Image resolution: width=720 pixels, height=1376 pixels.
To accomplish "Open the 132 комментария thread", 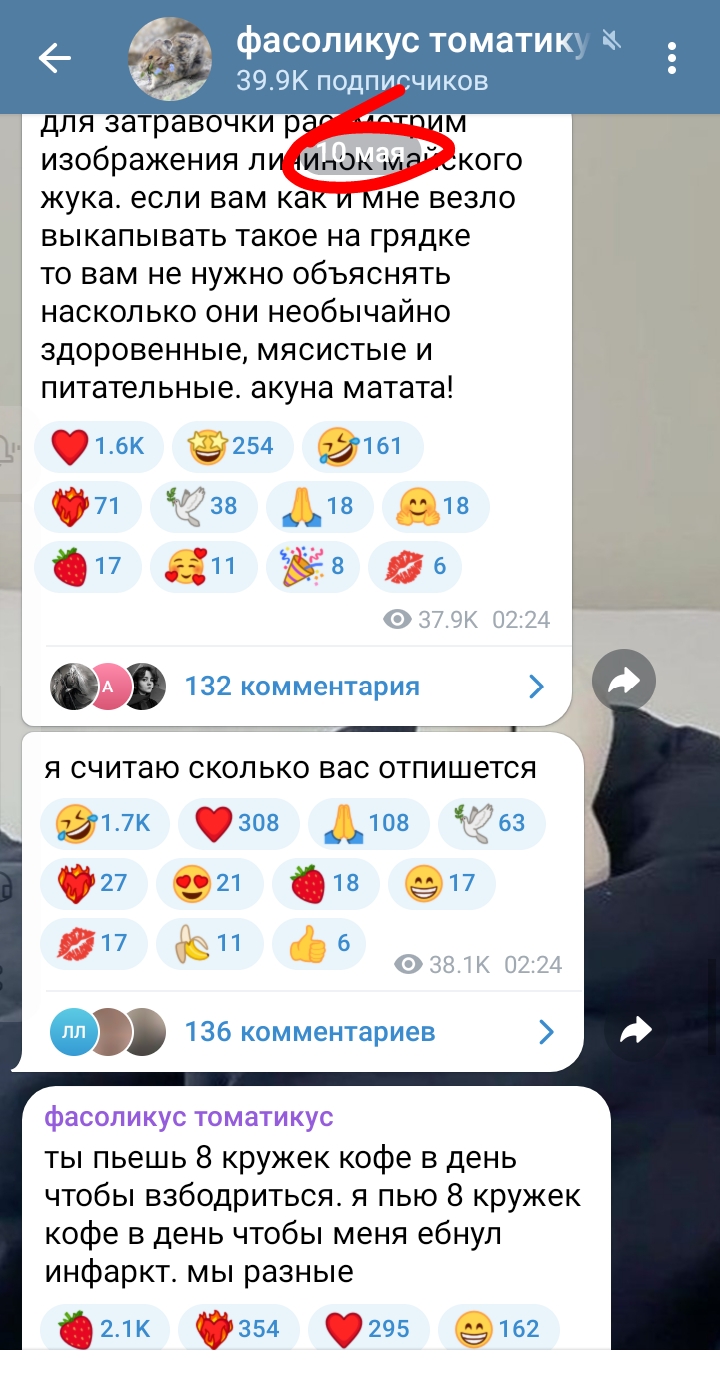I will point(300,686).
